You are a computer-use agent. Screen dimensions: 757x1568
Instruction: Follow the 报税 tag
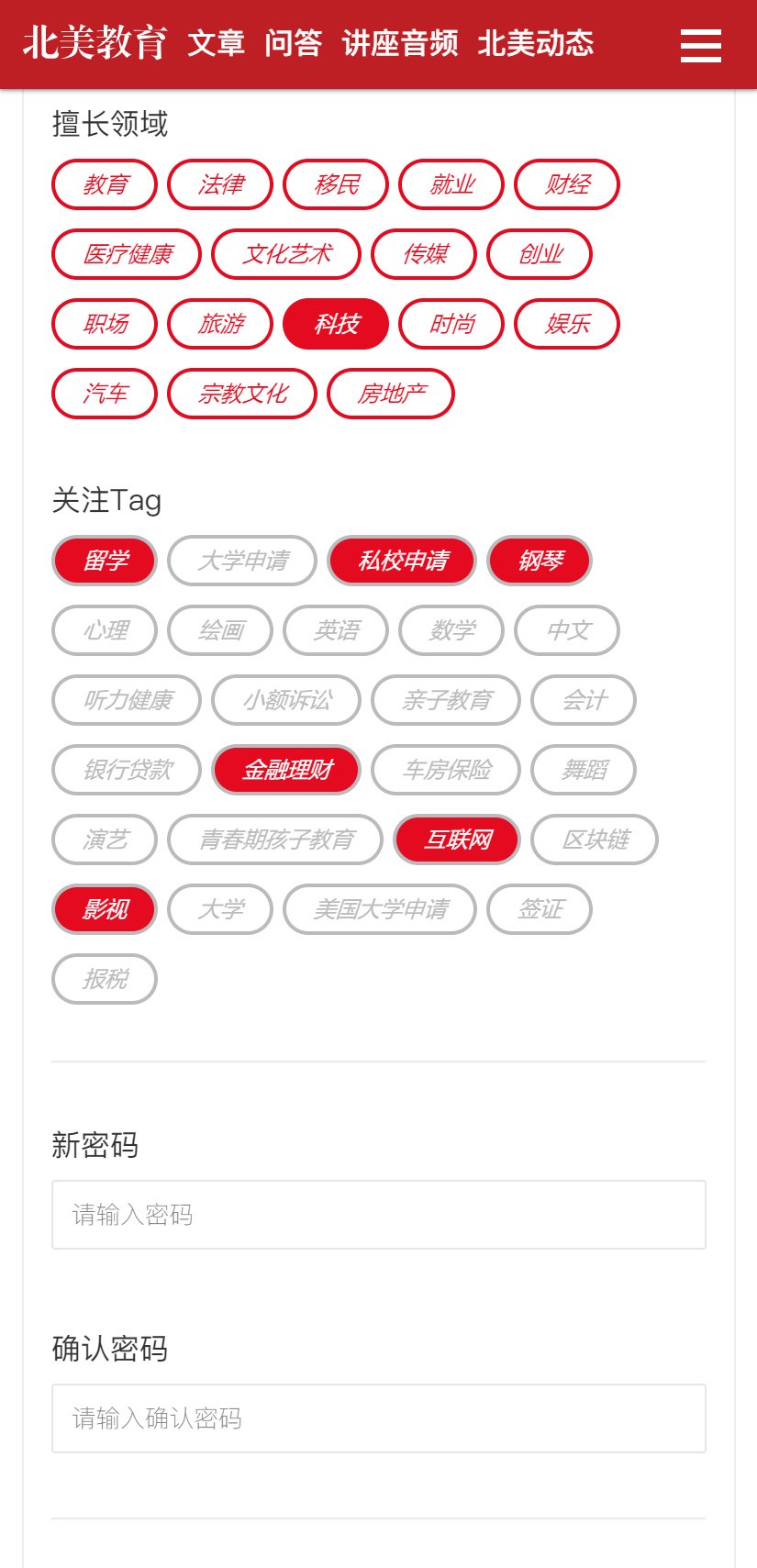coord(105,979)
